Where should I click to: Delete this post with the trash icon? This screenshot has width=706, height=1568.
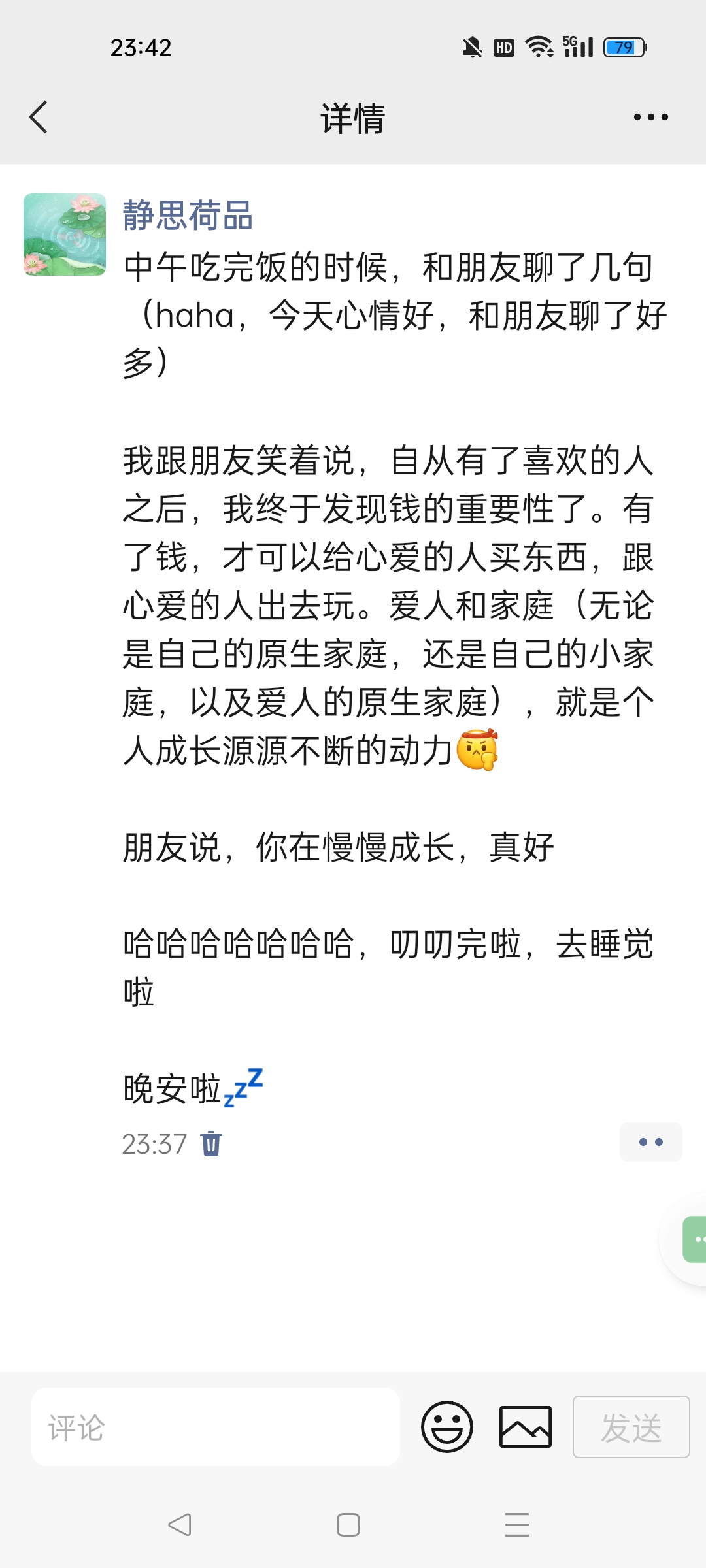point(211,1144)
